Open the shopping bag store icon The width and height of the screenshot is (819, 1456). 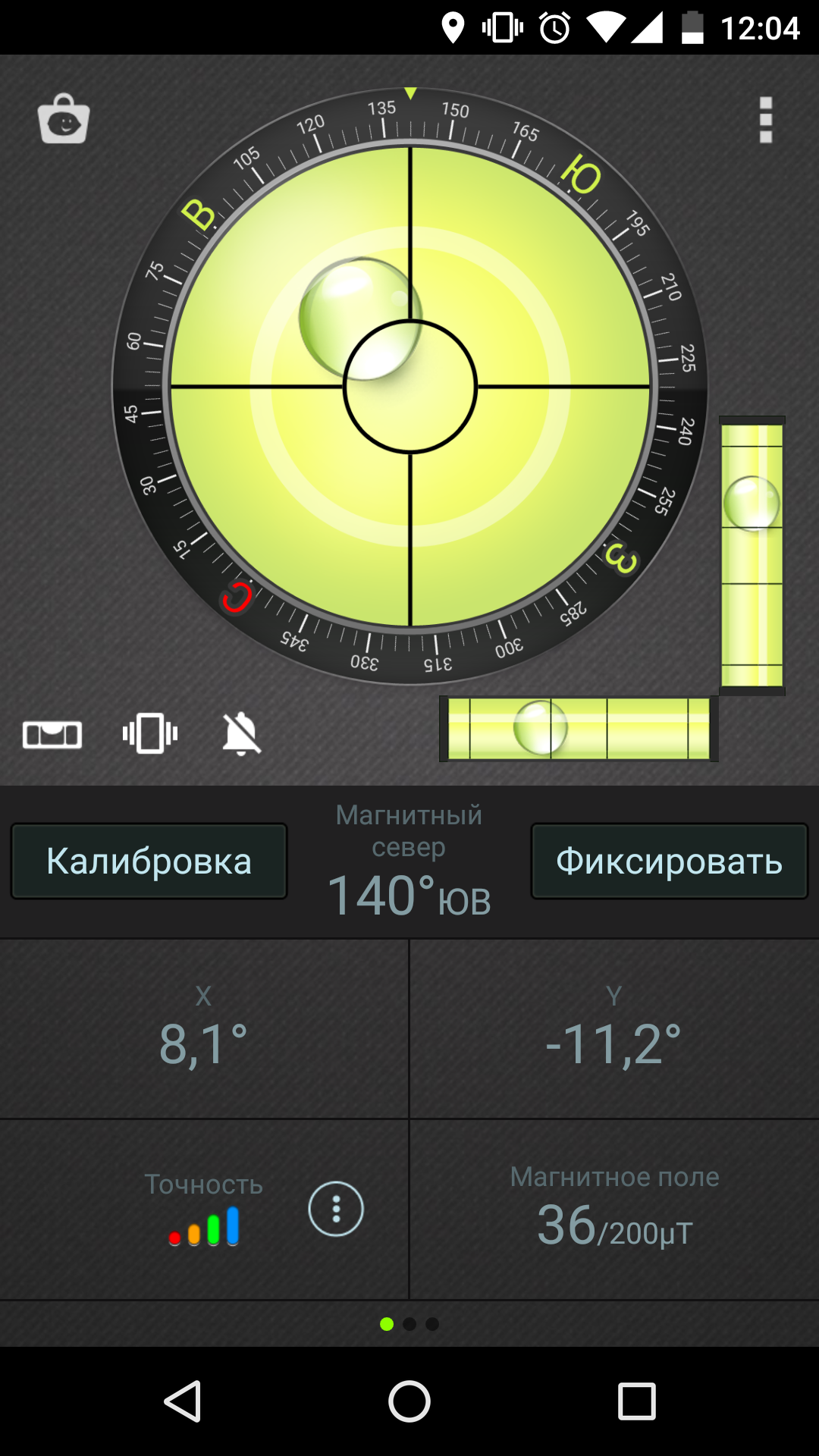click(64, 119)
